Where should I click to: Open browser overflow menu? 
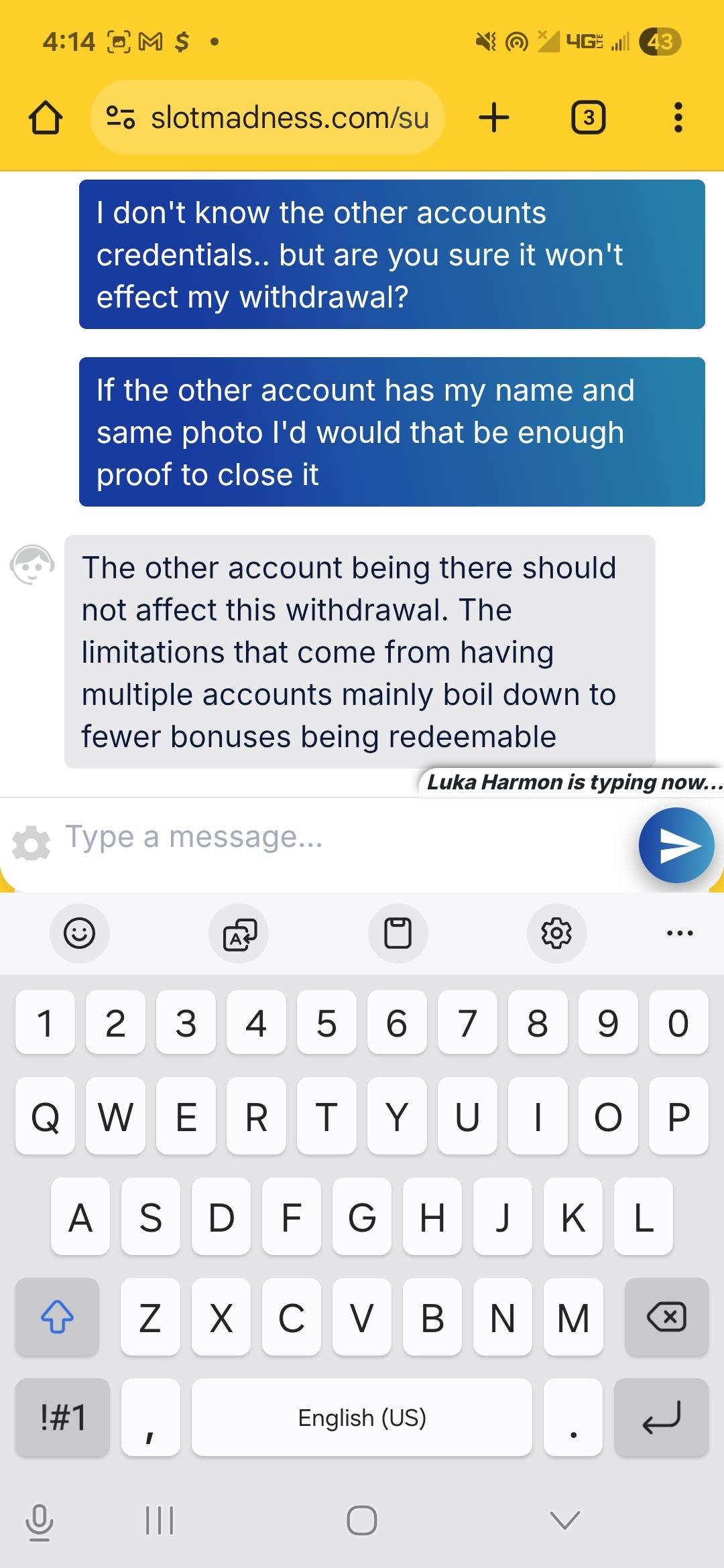coord(678,118)
